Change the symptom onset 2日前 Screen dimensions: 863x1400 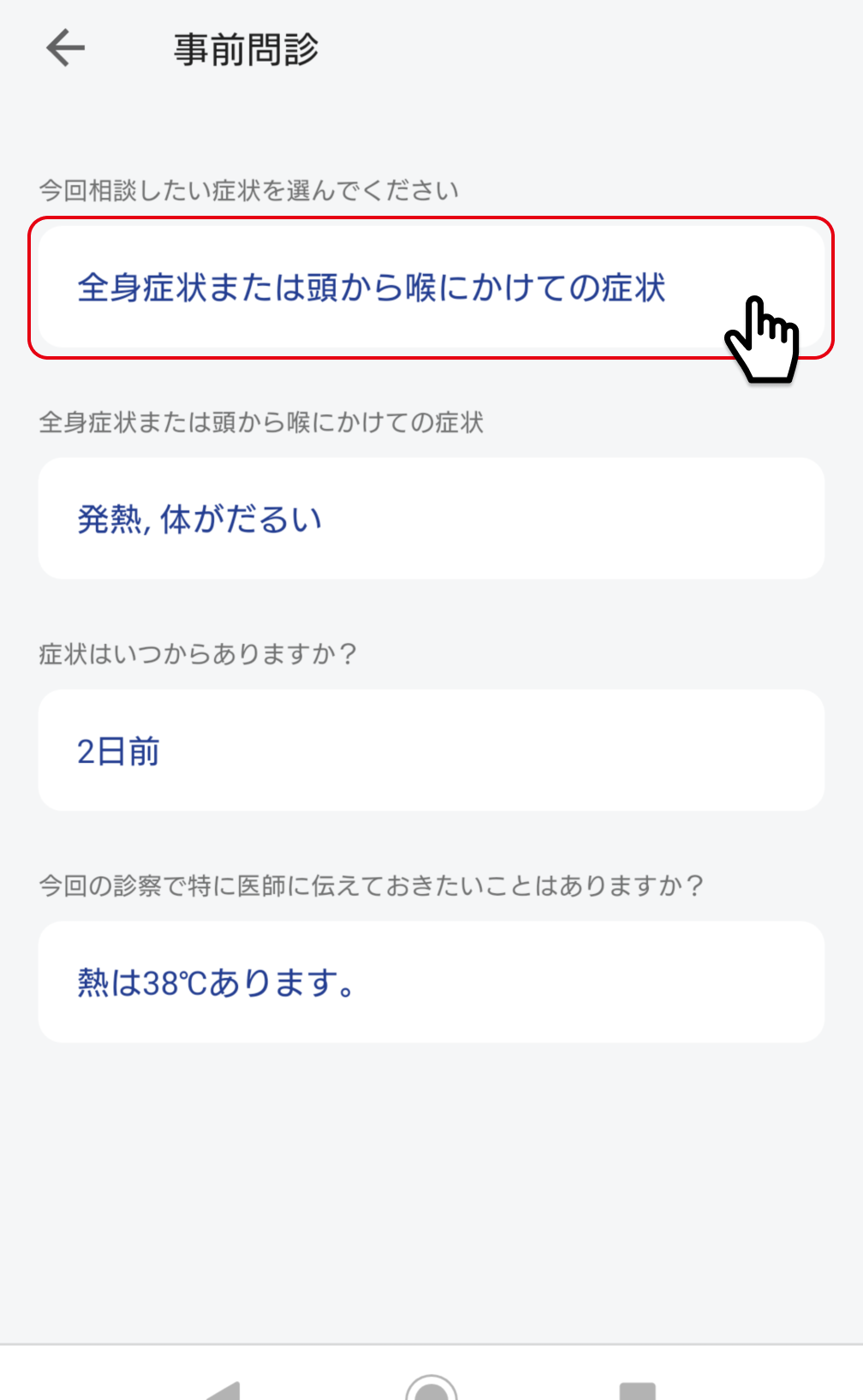click(x=431, y=751)
